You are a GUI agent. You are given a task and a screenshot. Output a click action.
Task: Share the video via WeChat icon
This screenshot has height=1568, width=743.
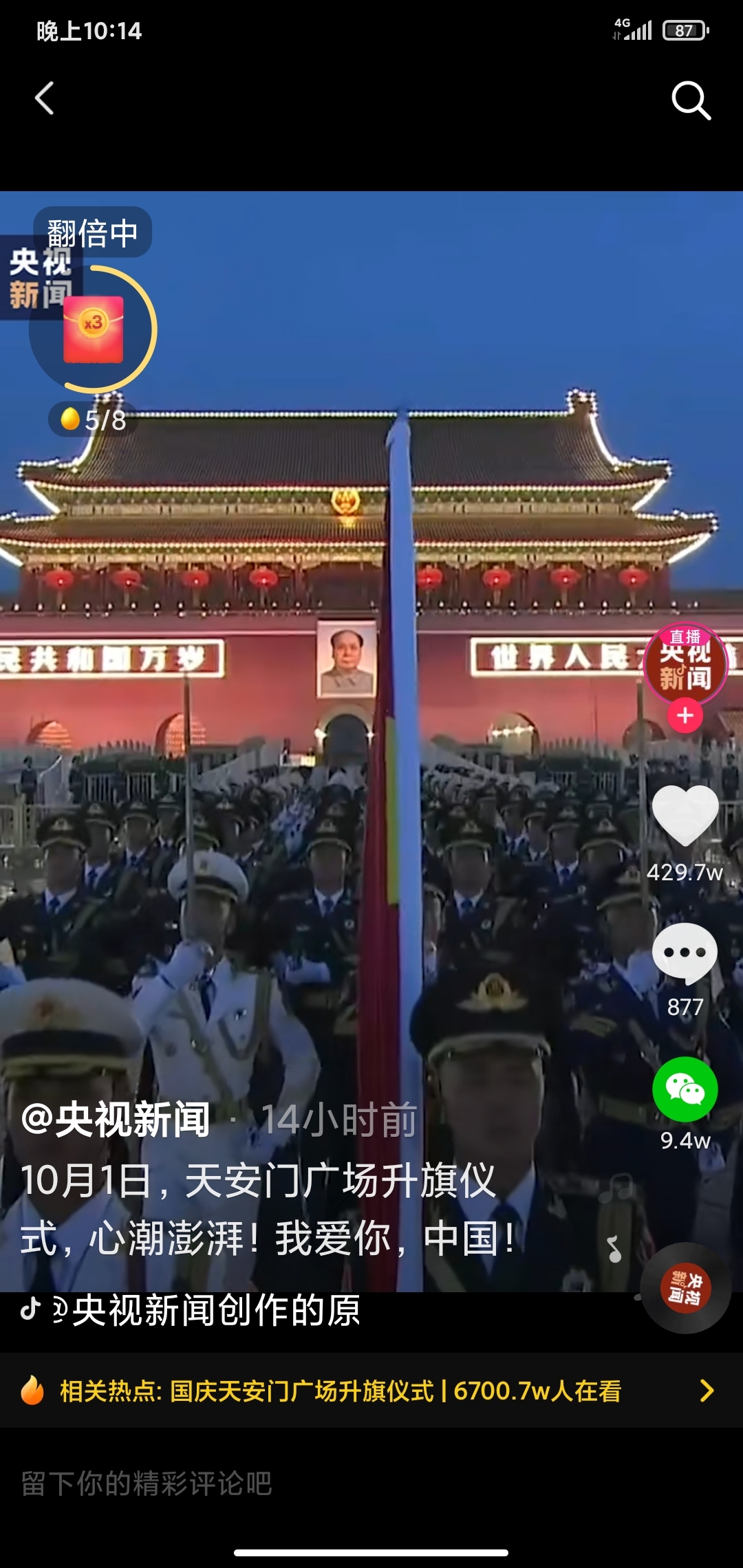pos(685,1090)
